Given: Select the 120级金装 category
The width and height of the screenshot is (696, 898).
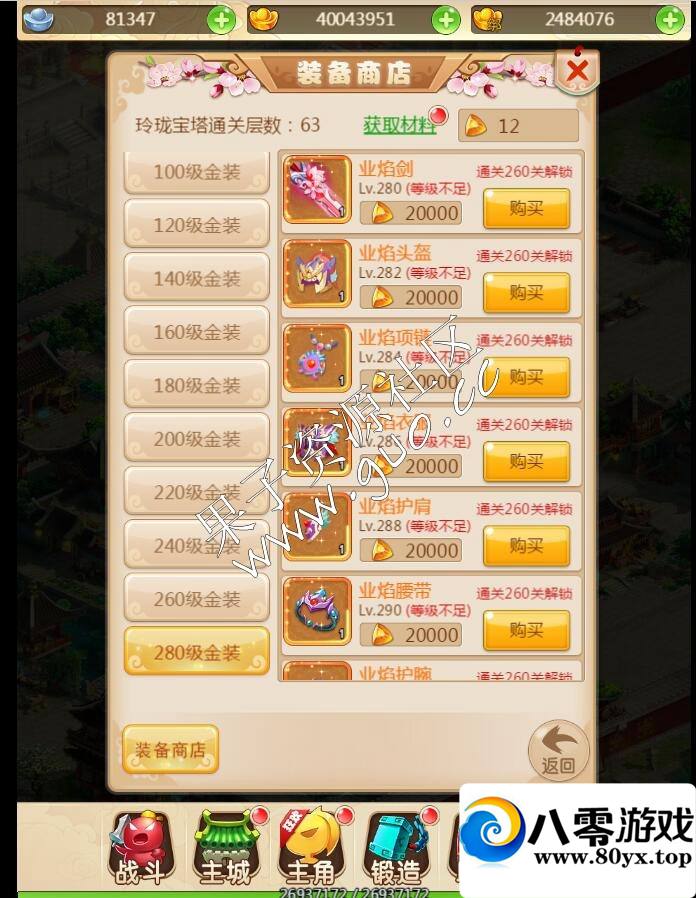Looking at the screenshot, I should 196,225.
